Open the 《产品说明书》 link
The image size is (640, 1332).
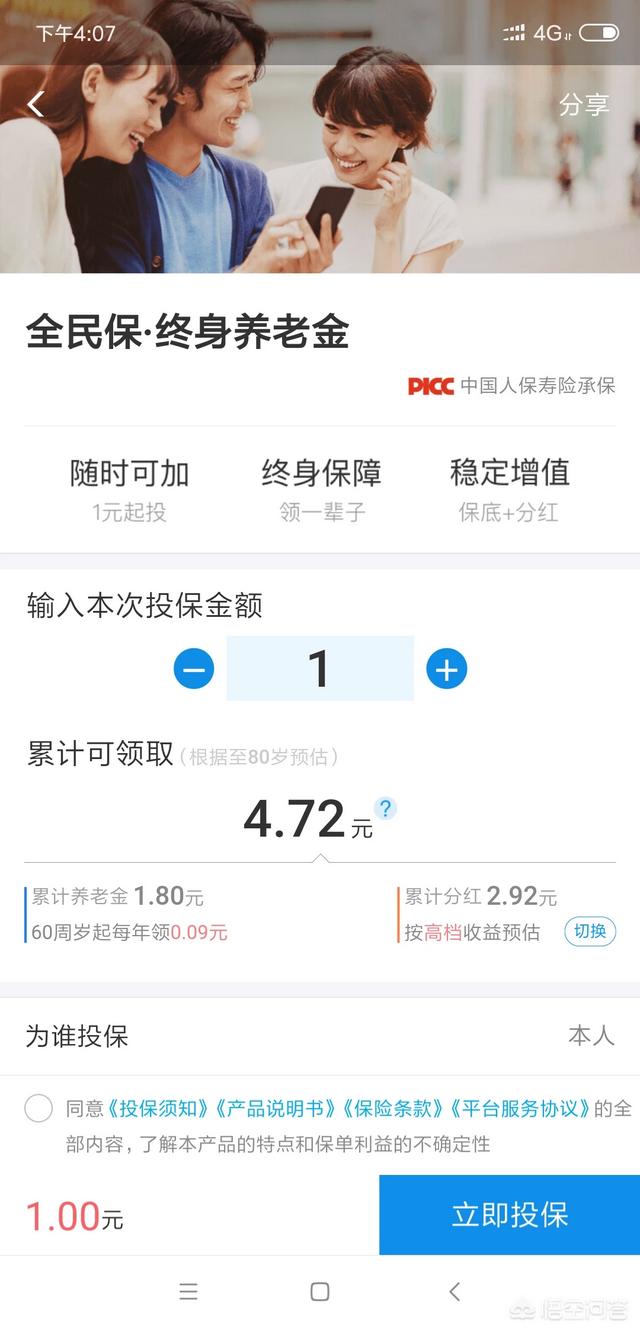pyautogui.click(x=277, y=1108)
